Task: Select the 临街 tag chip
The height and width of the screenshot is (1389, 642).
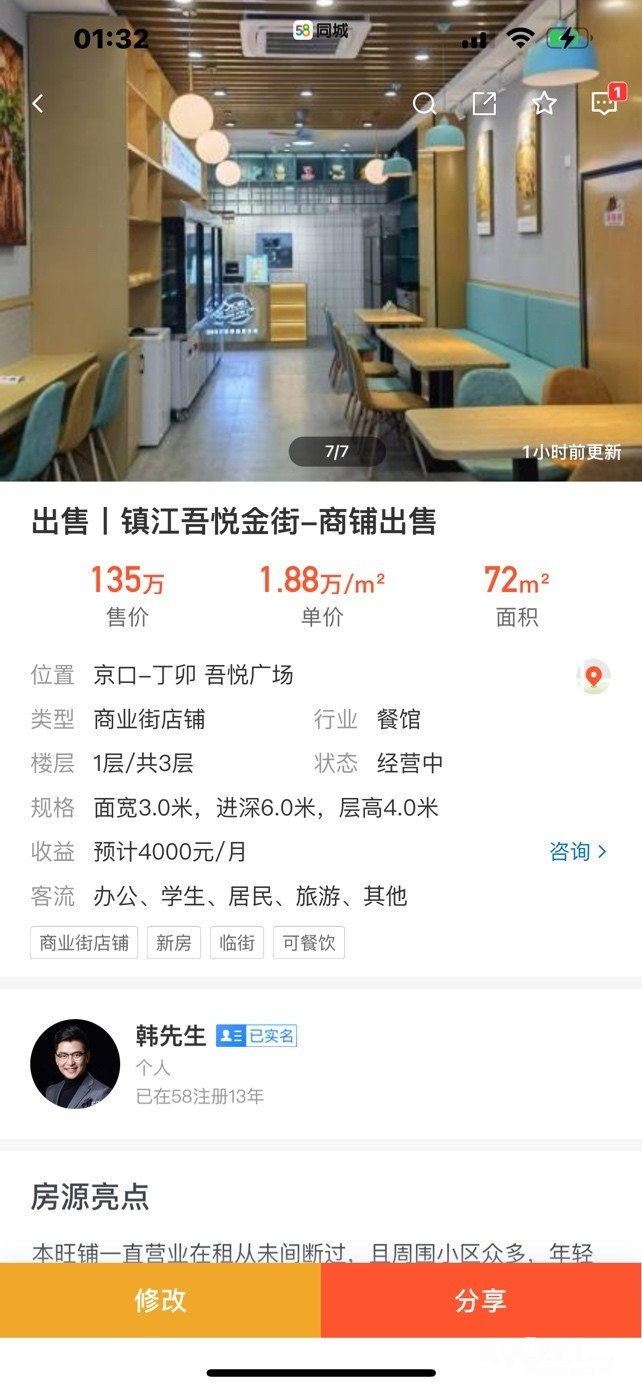Action: [x=237, y=943]
